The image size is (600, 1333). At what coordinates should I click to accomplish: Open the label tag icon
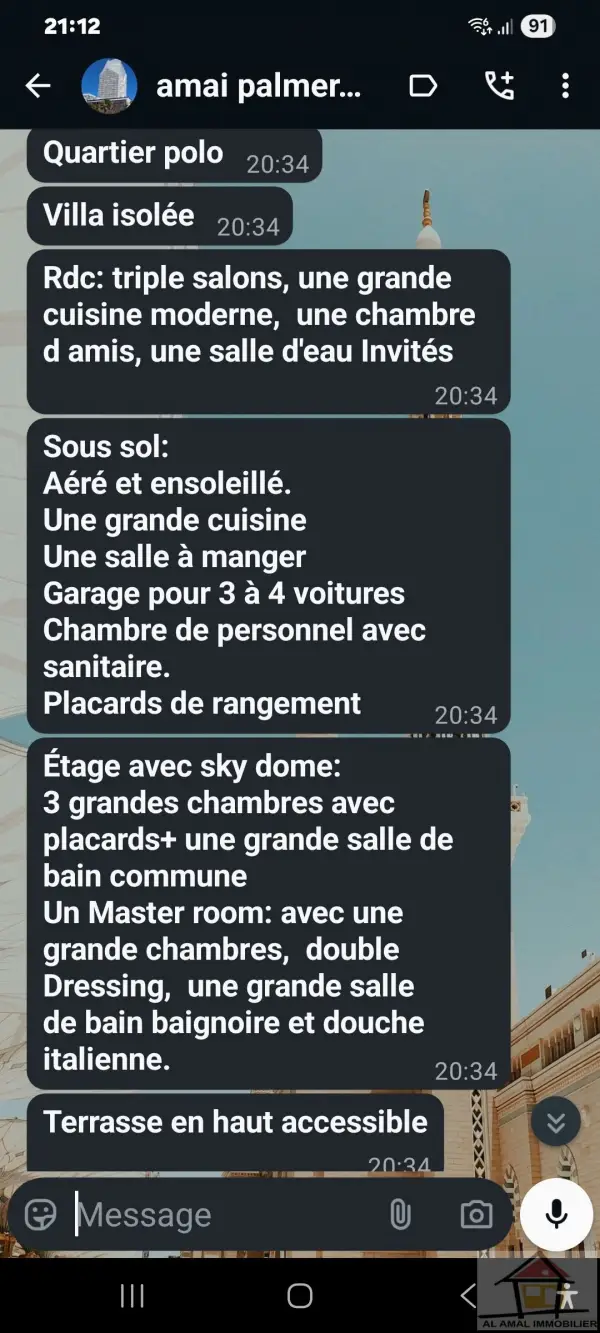pos(423,86)
